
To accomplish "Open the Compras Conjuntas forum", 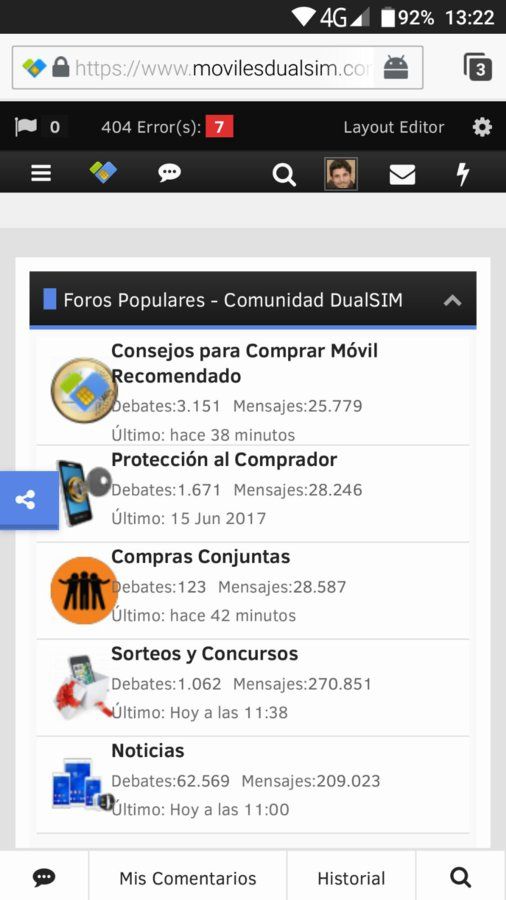I will (200, 556).
